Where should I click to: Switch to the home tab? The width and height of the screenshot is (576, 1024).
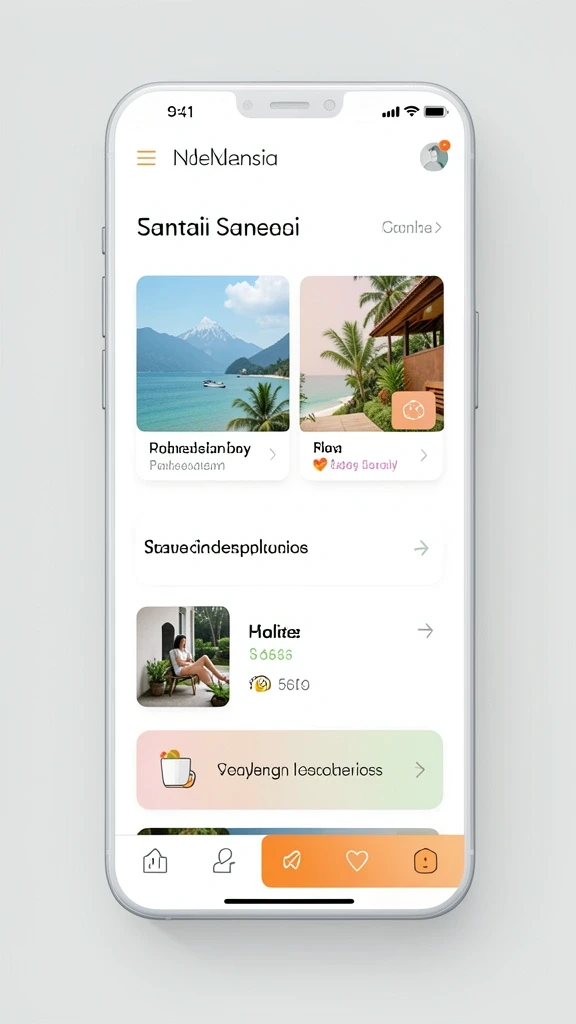(155, 861)
